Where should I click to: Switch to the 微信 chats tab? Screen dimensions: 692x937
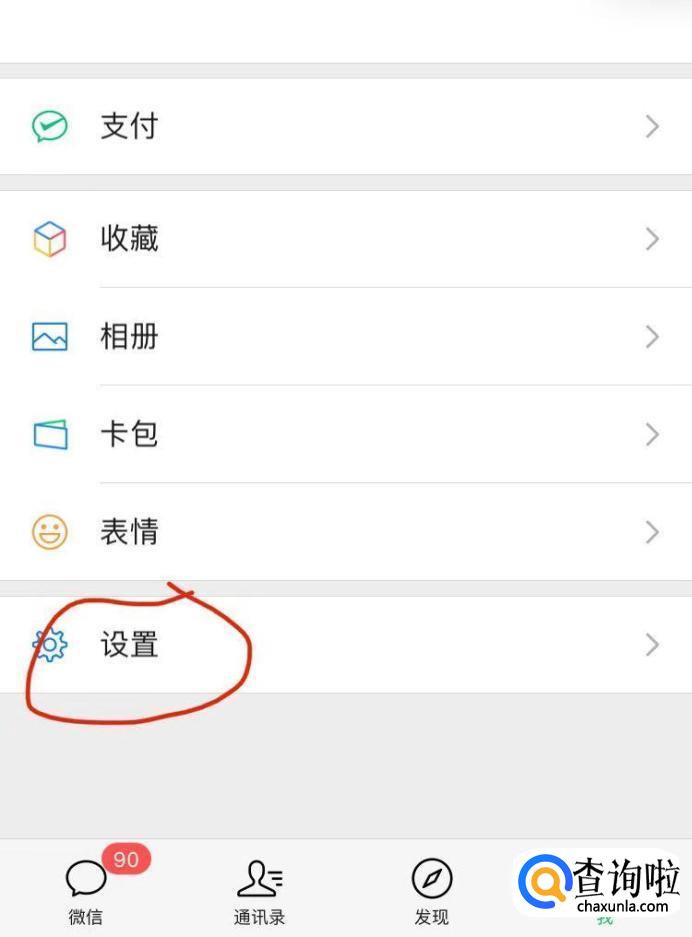tap(86, 890)
